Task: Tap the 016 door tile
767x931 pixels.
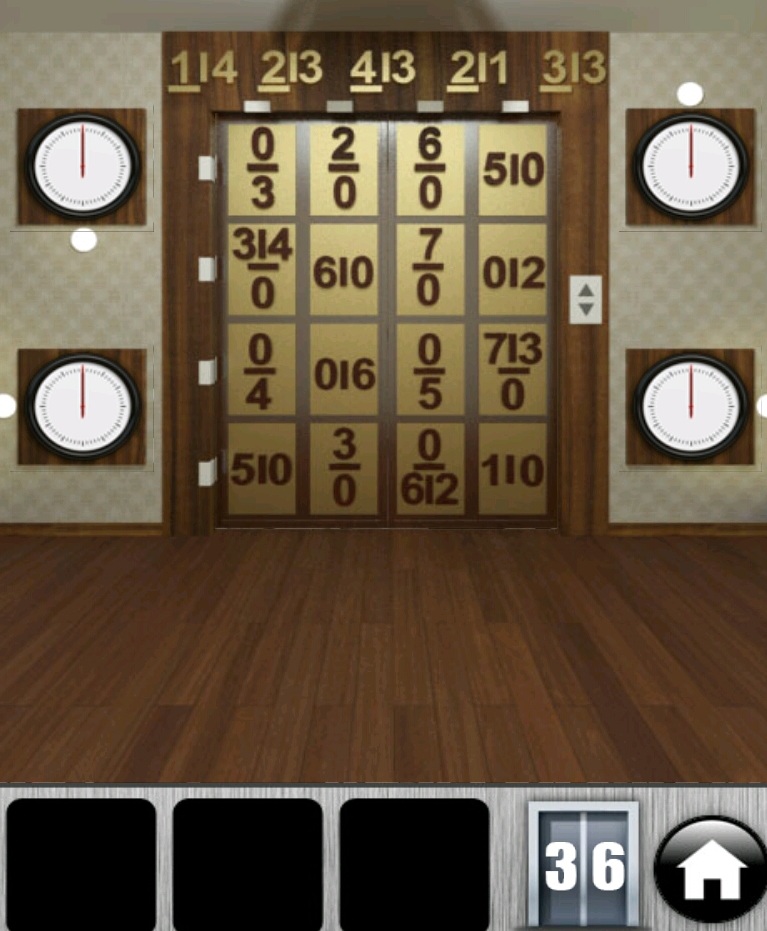Action: tap(344, 371)
